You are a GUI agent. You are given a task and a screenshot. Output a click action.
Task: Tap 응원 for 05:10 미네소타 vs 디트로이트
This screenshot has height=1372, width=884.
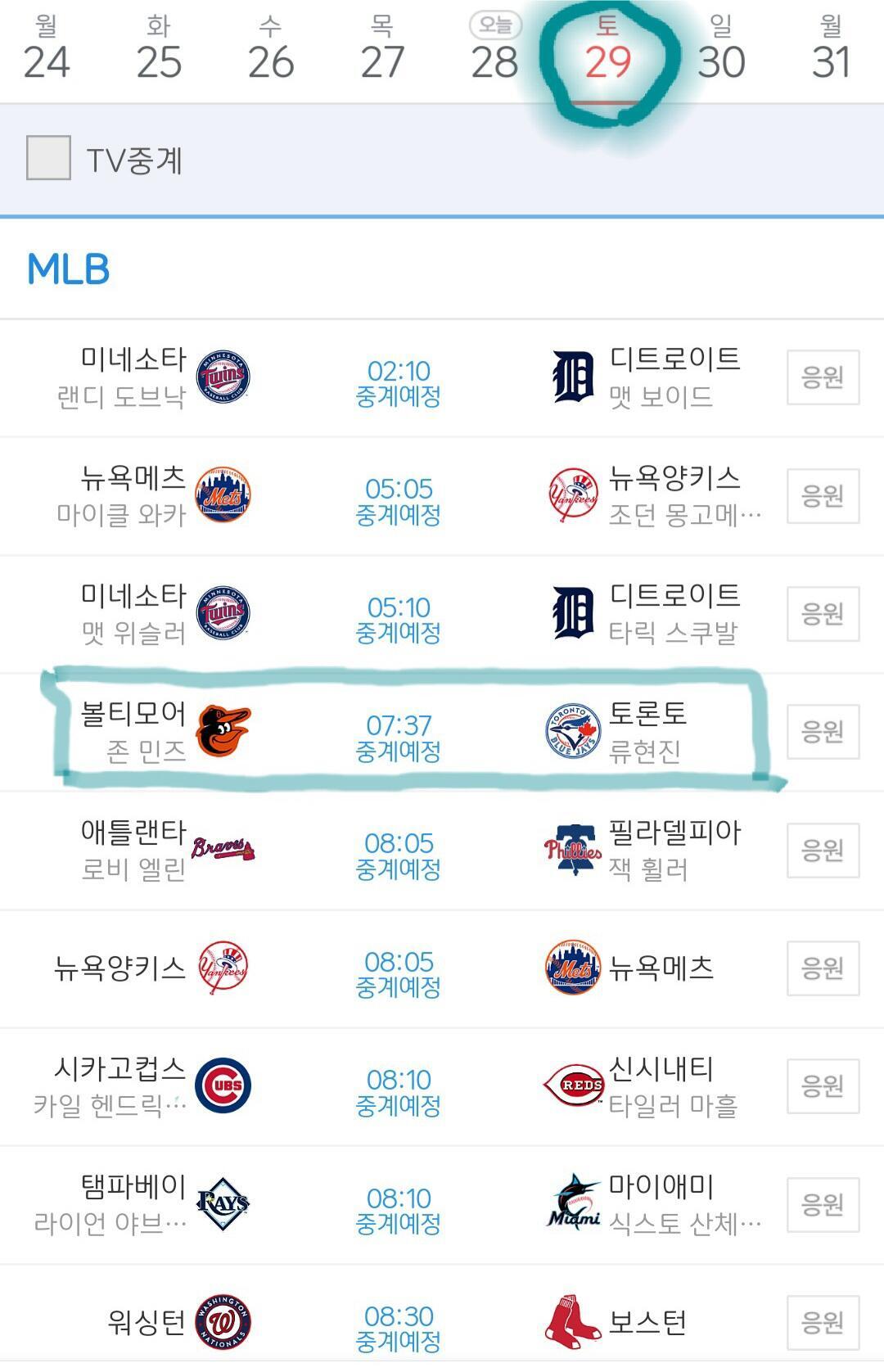(823, 614)
